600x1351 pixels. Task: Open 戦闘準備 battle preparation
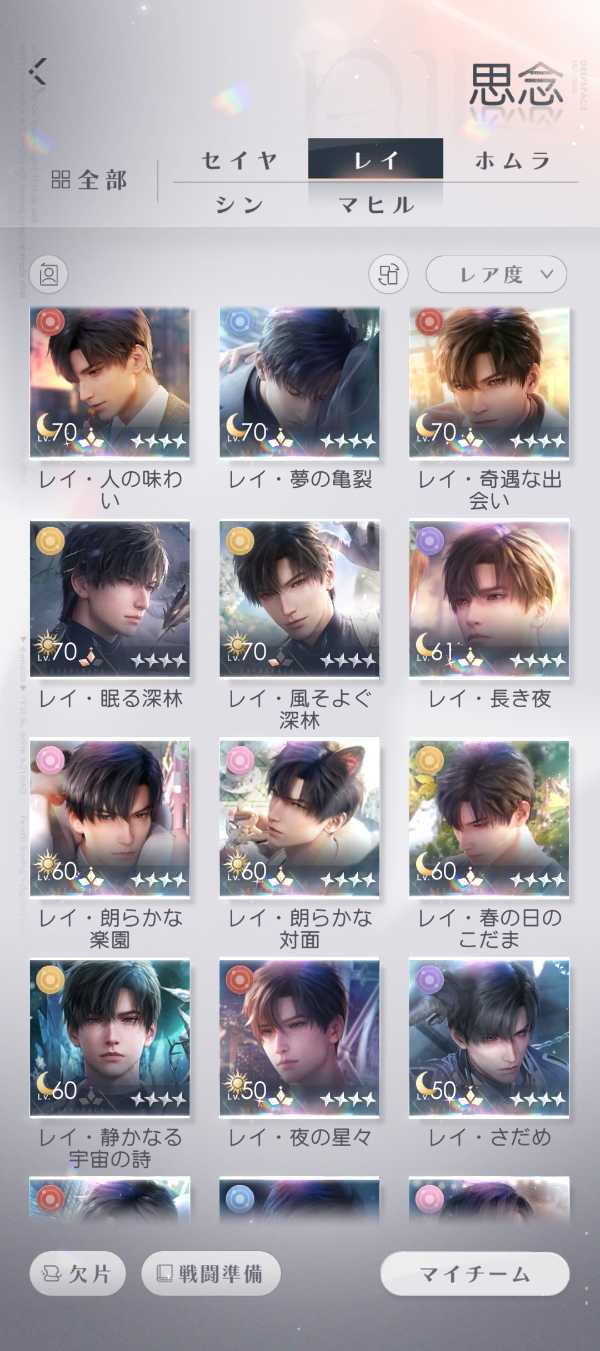tap(211, 1274)
